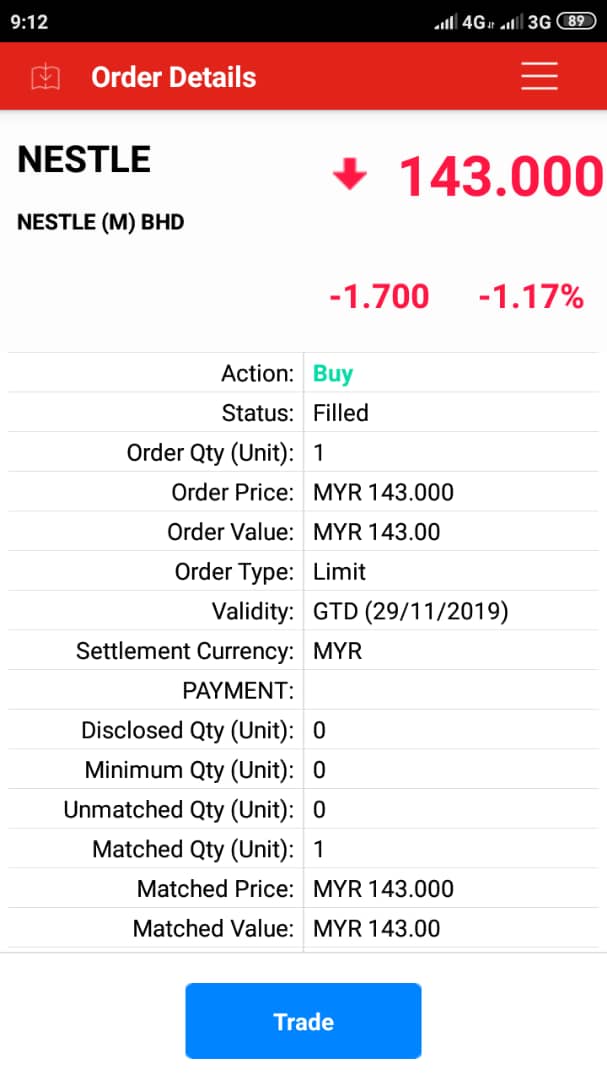The height and width of the screenshot is (1080, 607).
Task: Tap the book icon beside Order Details
Action: click(x=46, y=77)
